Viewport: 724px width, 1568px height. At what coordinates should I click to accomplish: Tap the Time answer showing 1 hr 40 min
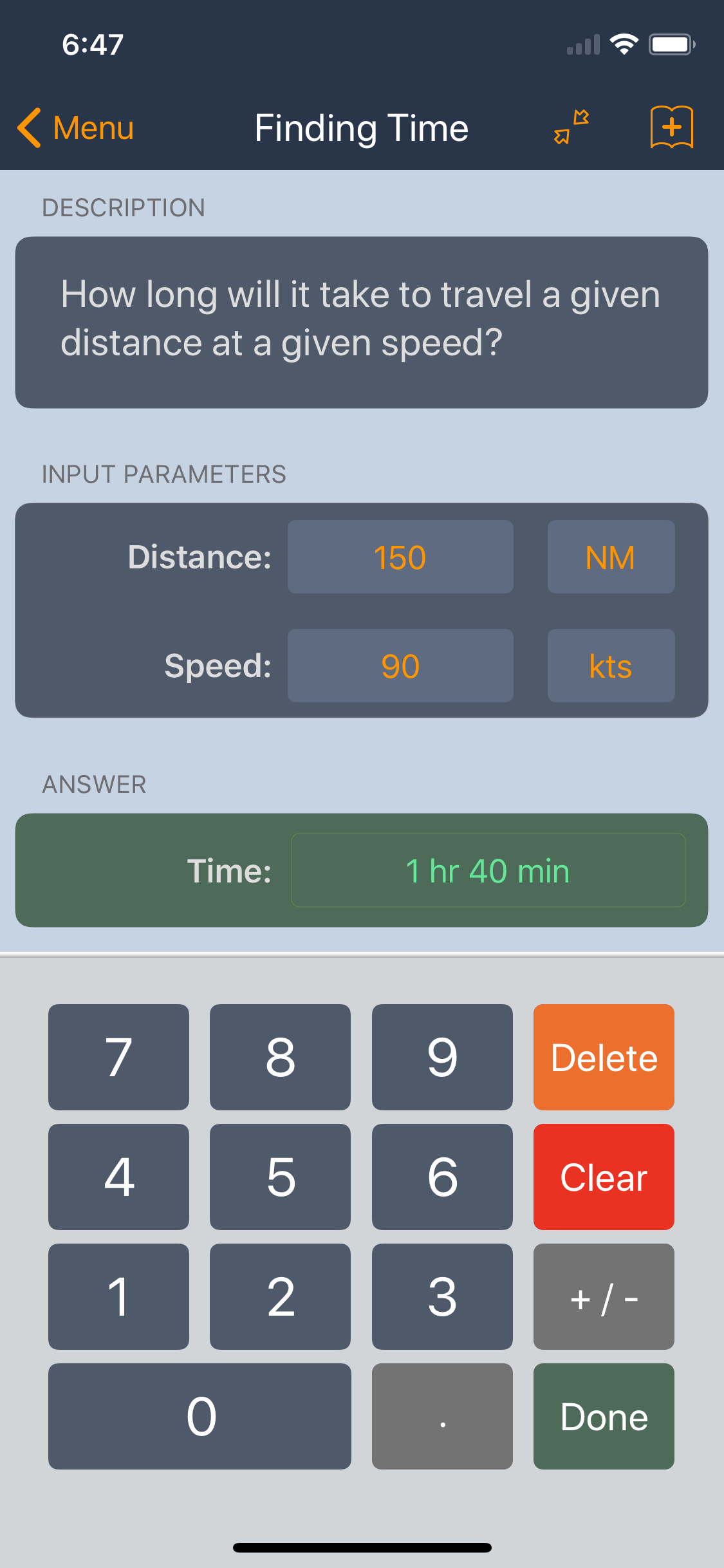(488, 870)
